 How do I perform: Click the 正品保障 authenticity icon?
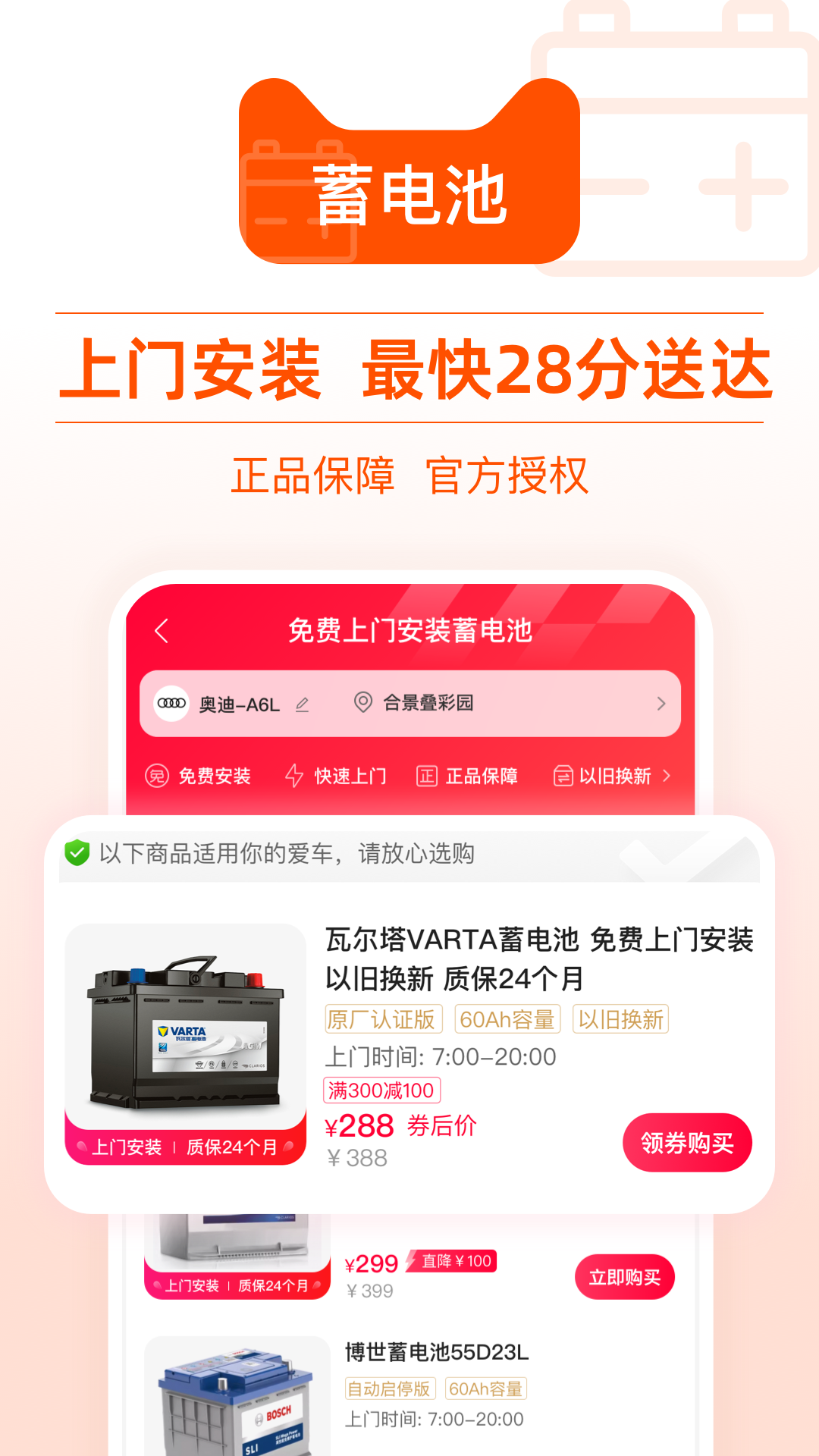pyautogui.click(x=426, y=777)
